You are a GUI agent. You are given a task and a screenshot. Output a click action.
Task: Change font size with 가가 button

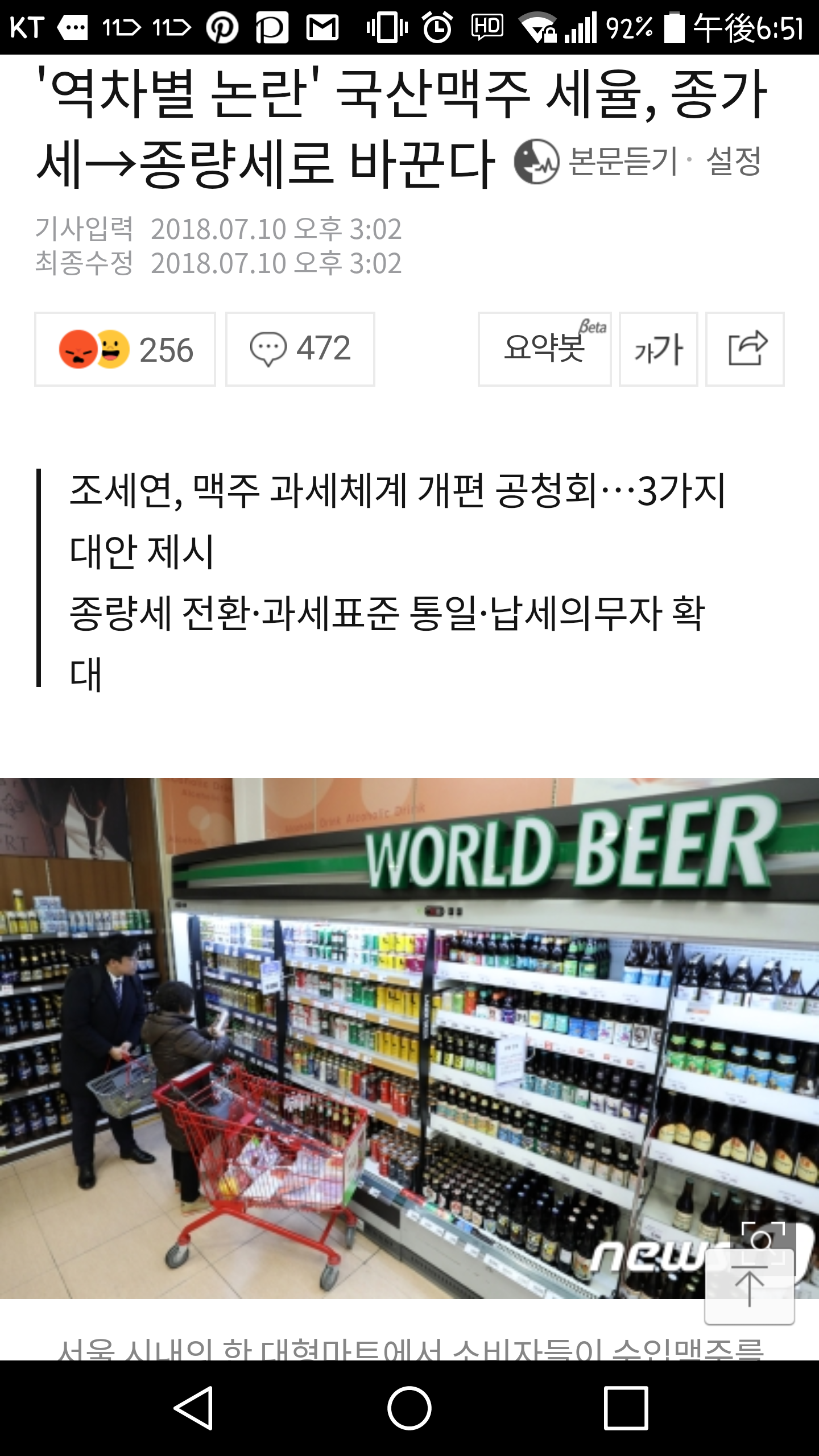point(658,349)
